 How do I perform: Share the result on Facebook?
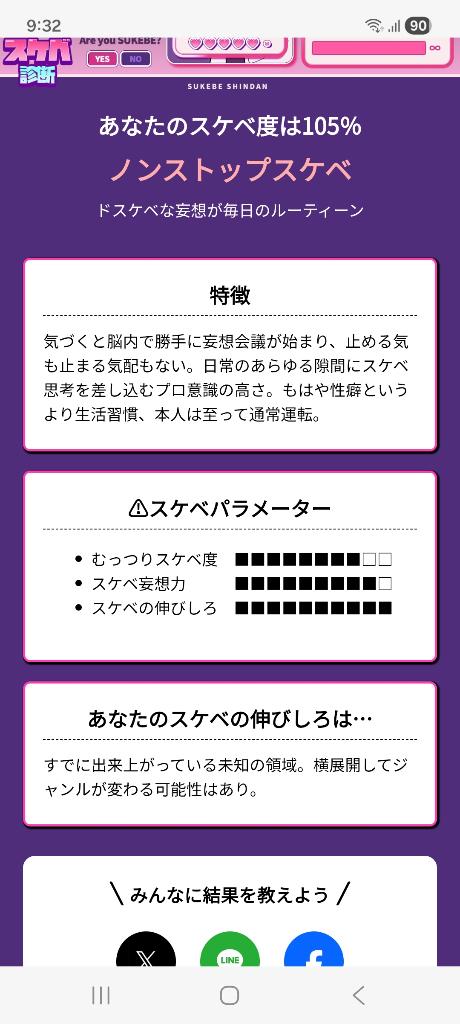(314, 950)
